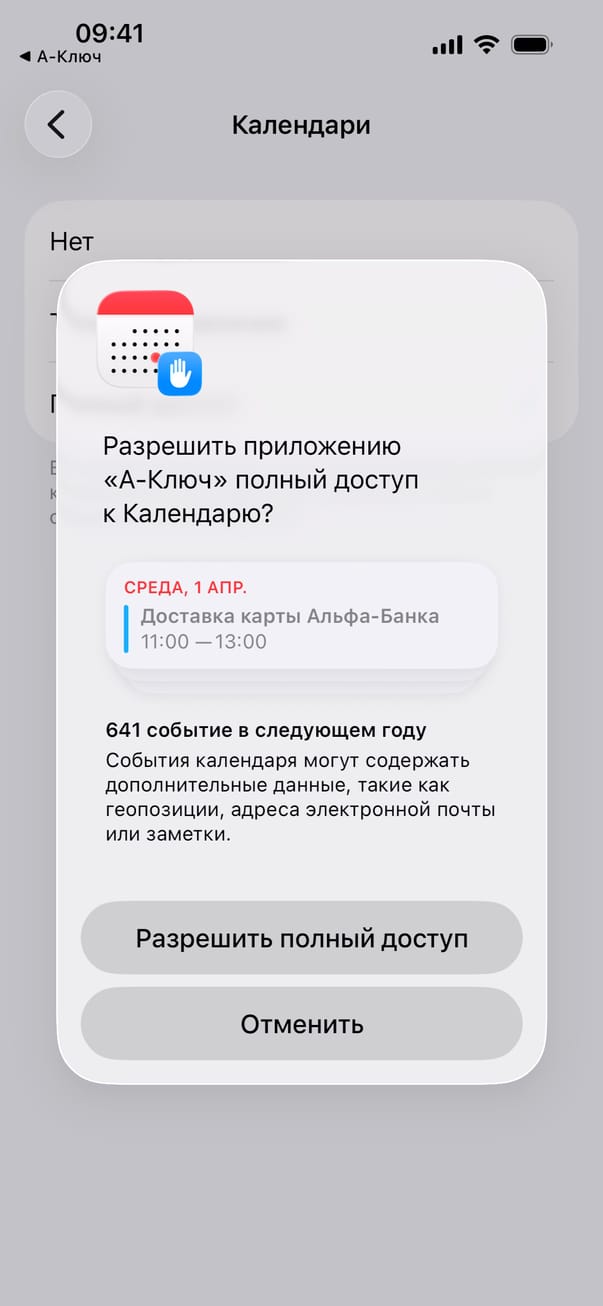Allow full calendar access for А-Ключ
Viewport: 603px width, 1306px height.
tap(301, 939)
